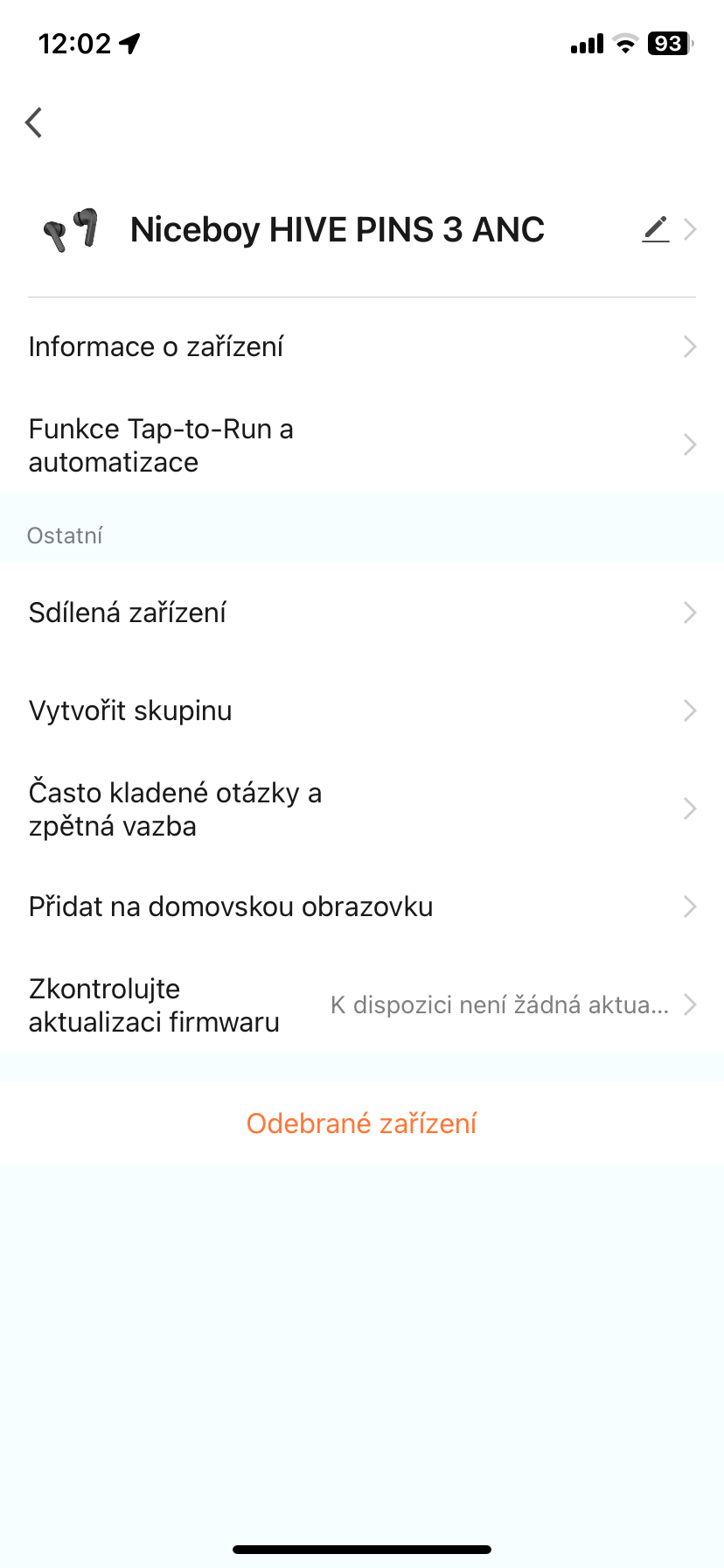Edit the Niceboy HIVE PINS 3 ANC name
Image resolution: width=724 pixels, height=1568 pixels.
coord(656,229)
